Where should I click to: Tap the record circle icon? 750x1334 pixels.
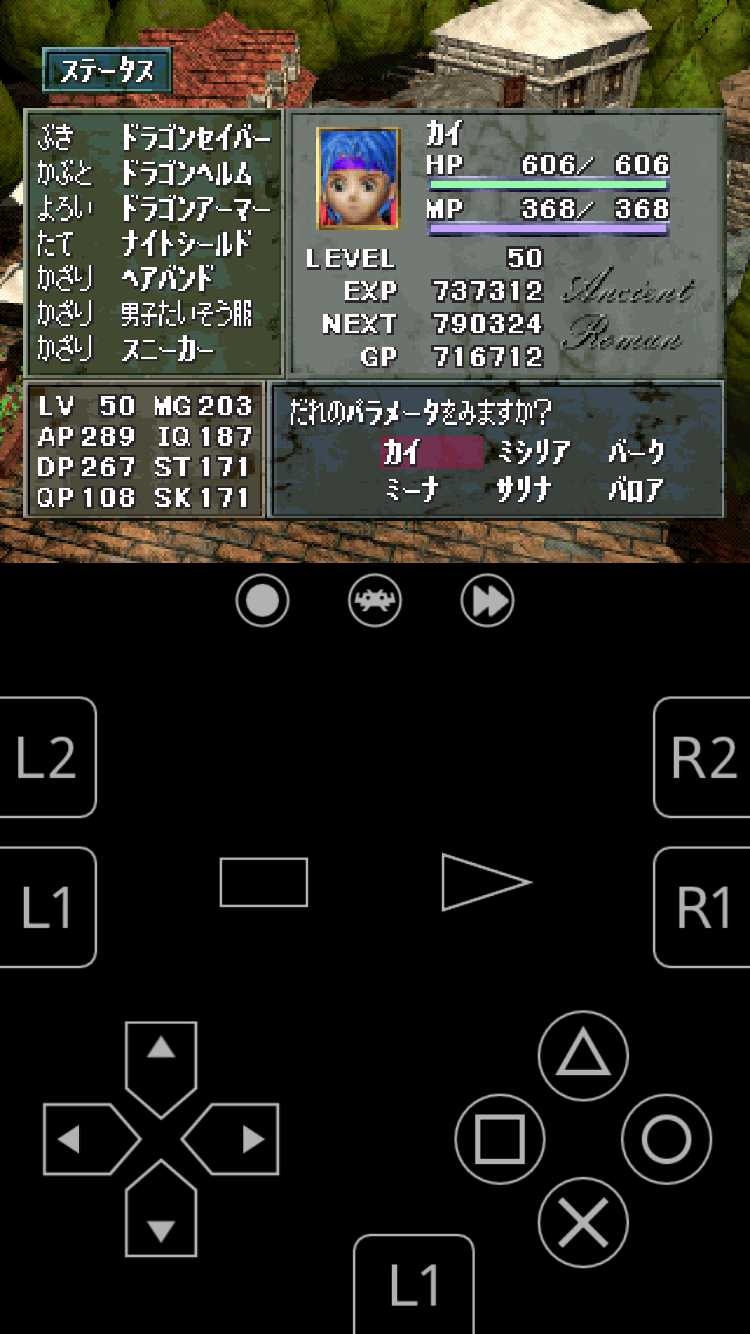tap(262, 601)
